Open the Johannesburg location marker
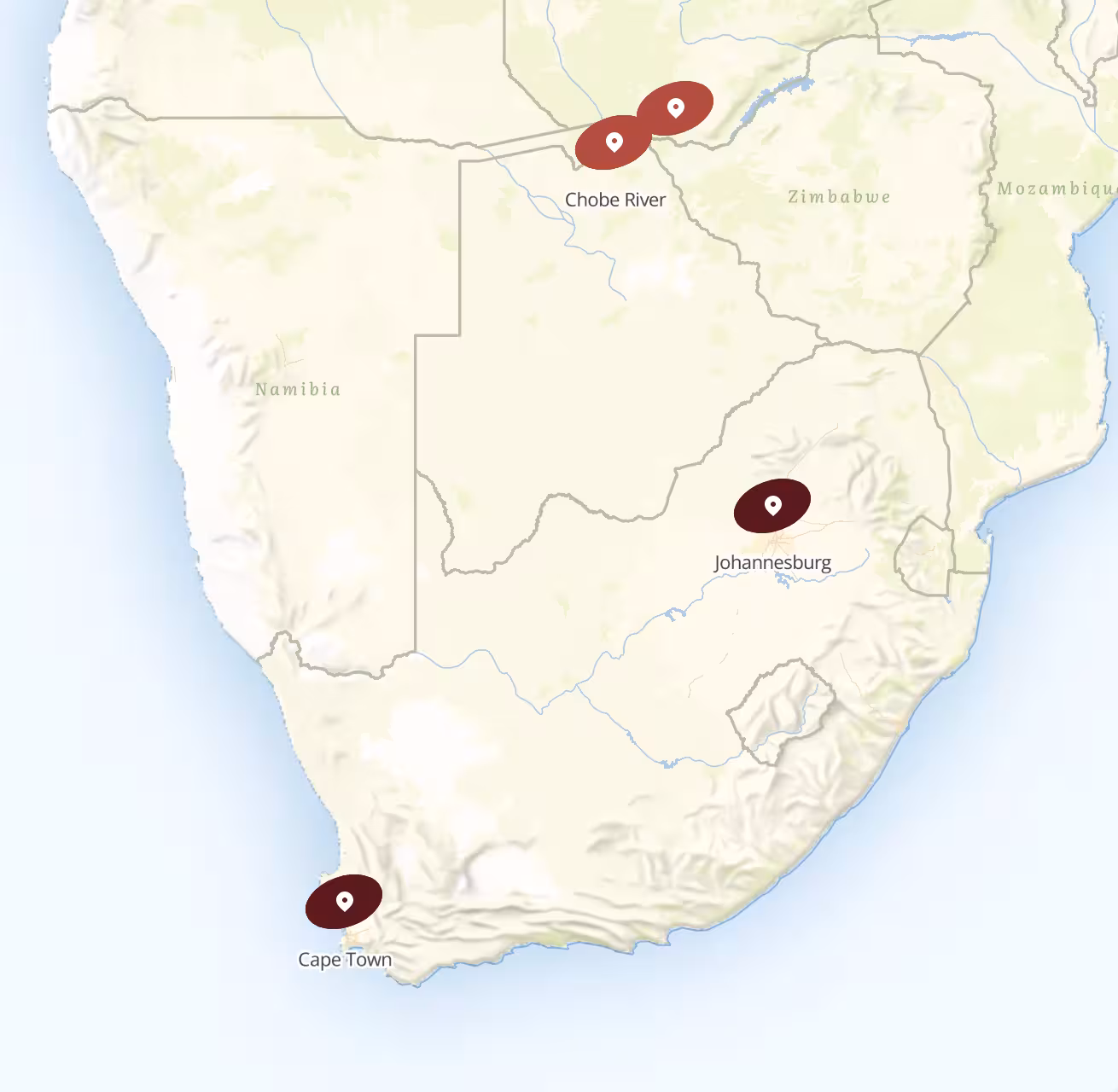 point(772,506)
